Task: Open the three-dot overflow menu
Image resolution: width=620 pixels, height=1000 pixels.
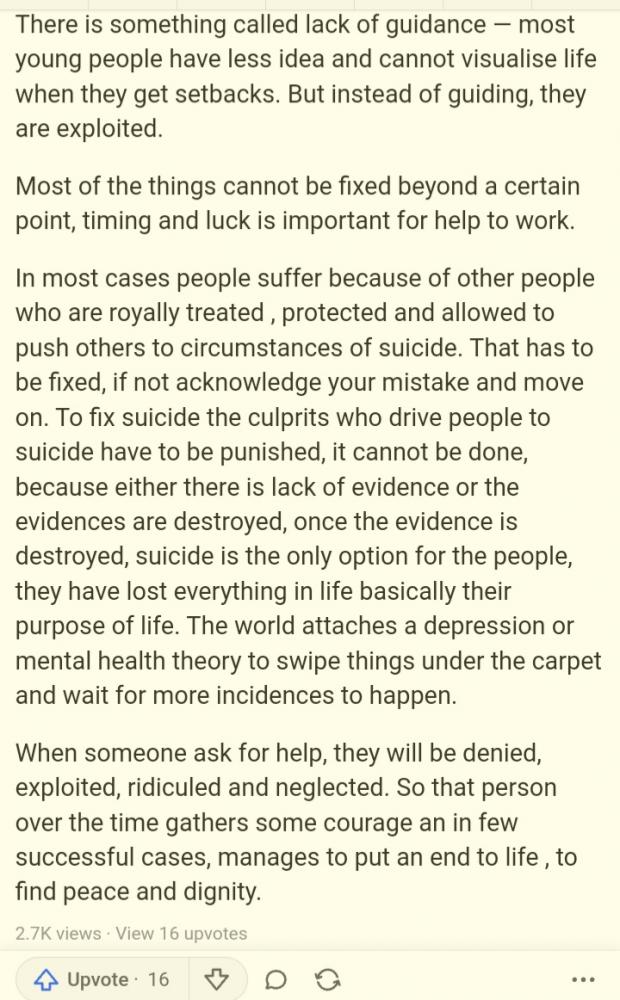Action: (x=587, y=980)
